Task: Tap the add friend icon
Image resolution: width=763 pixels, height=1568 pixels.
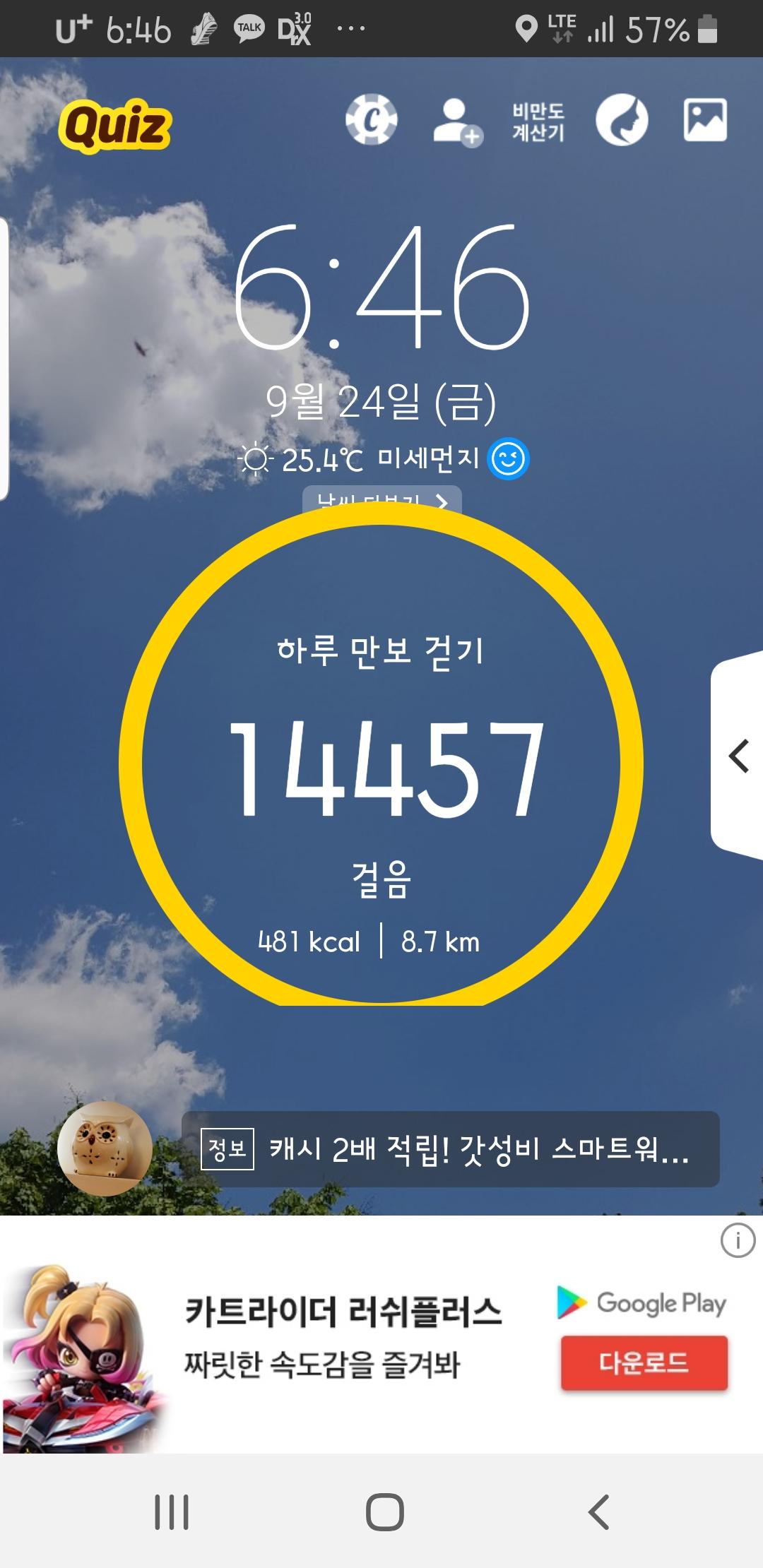Action: 457,122
